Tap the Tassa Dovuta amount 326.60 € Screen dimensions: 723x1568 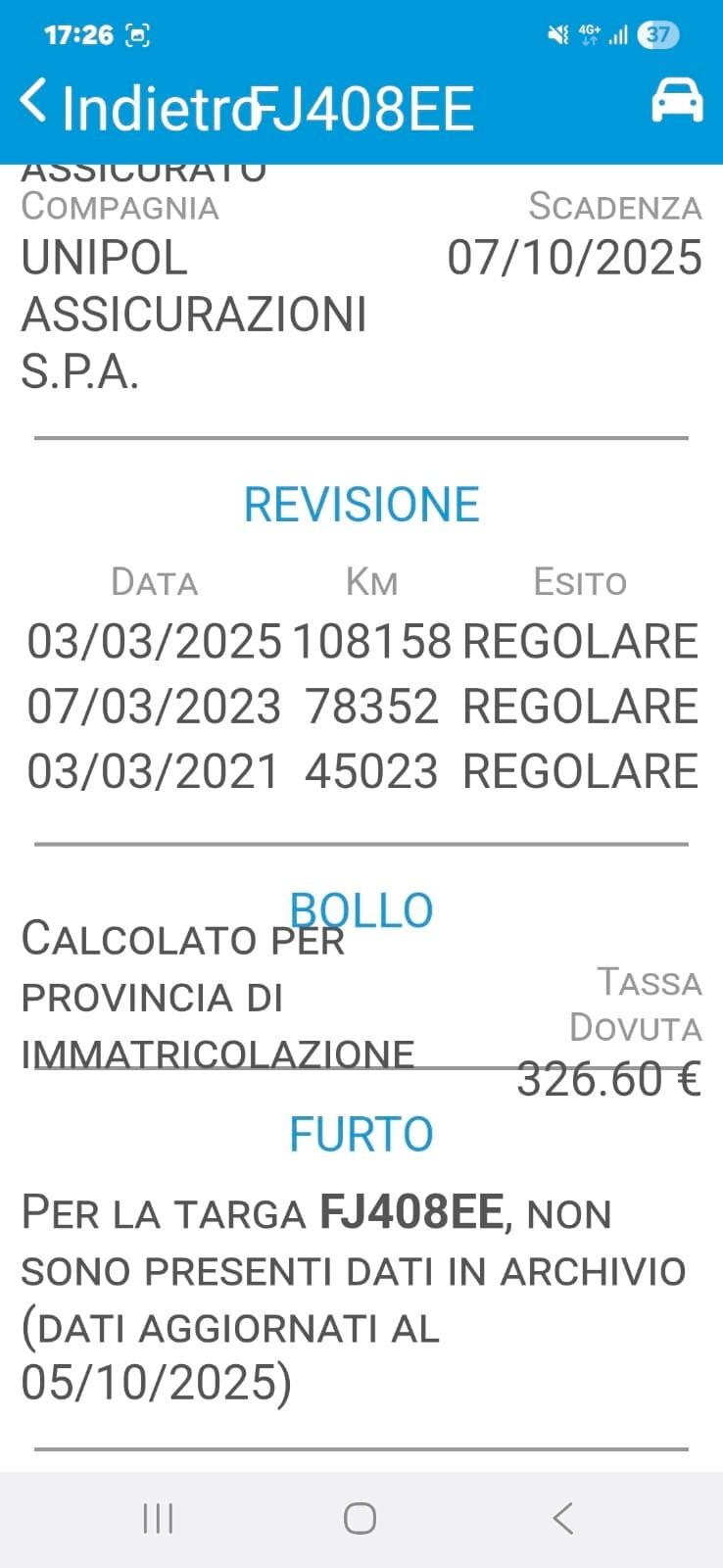tap(607, 1078)
